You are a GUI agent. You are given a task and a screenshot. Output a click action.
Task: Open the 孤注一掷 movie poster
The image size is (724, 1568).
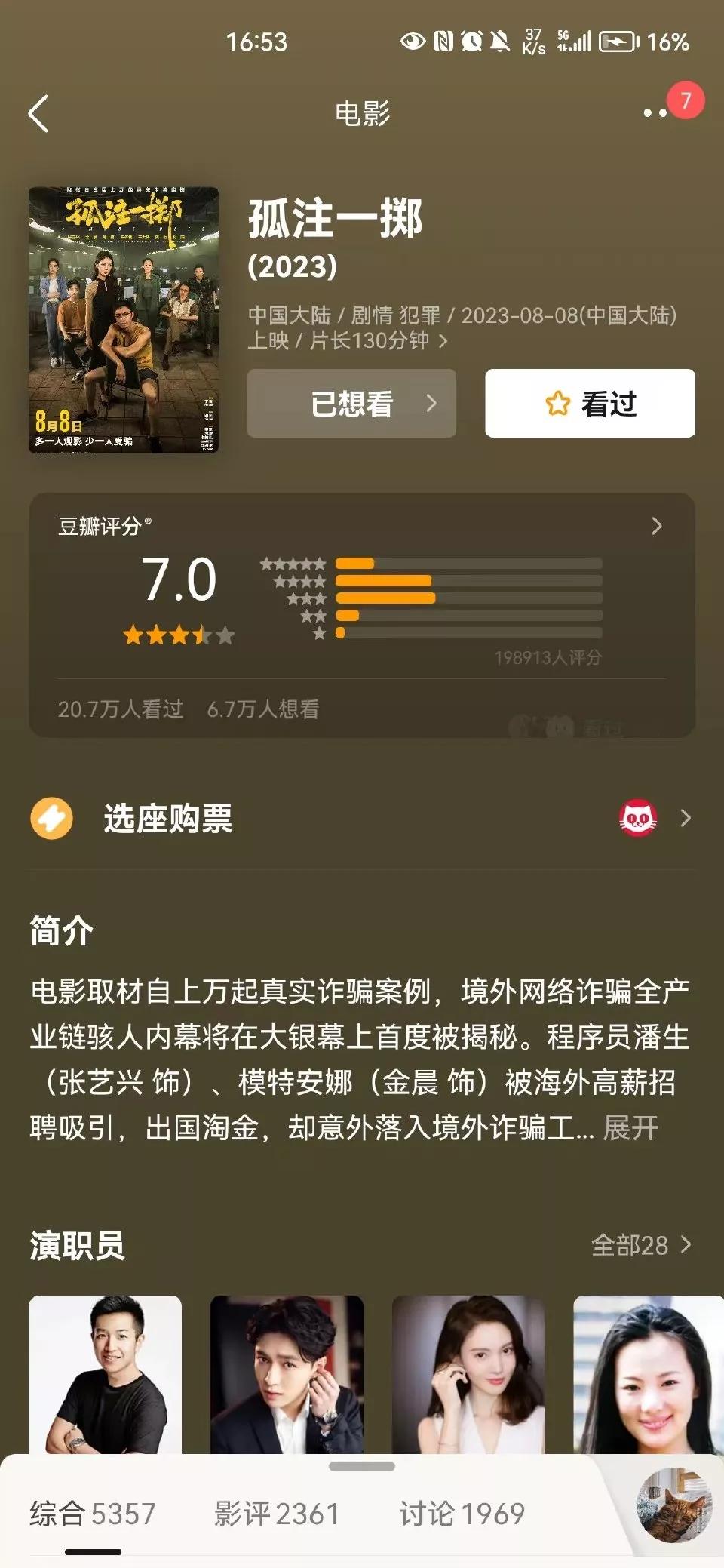[124, 320]
